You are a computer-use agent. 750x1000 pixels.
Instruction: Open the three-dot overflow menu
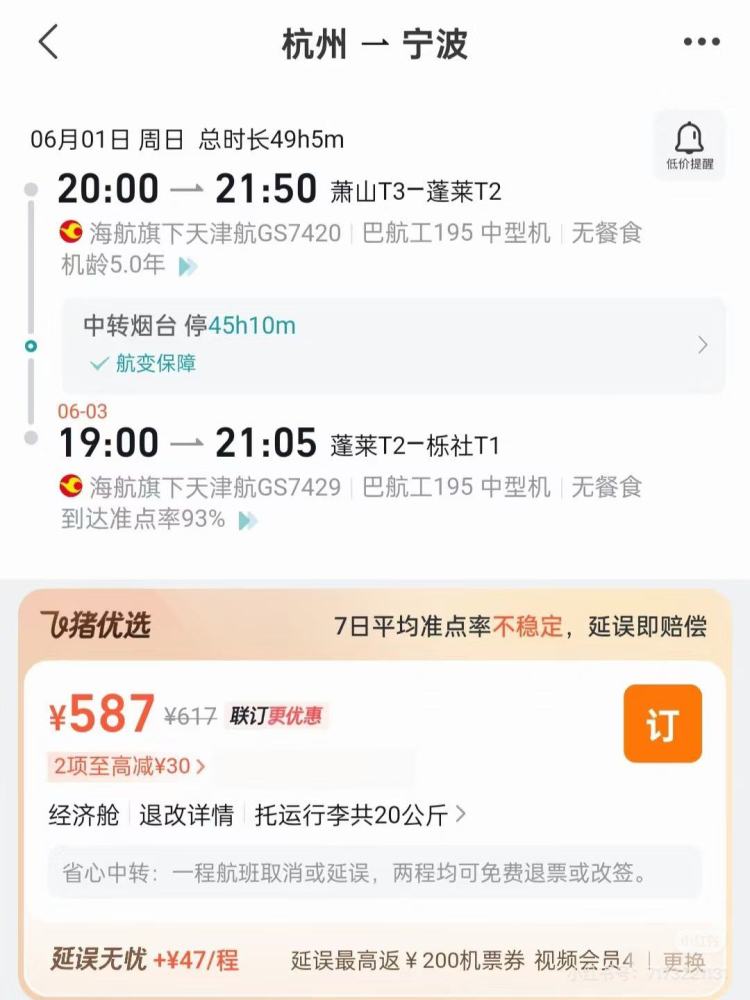click(x=701, y=43)
